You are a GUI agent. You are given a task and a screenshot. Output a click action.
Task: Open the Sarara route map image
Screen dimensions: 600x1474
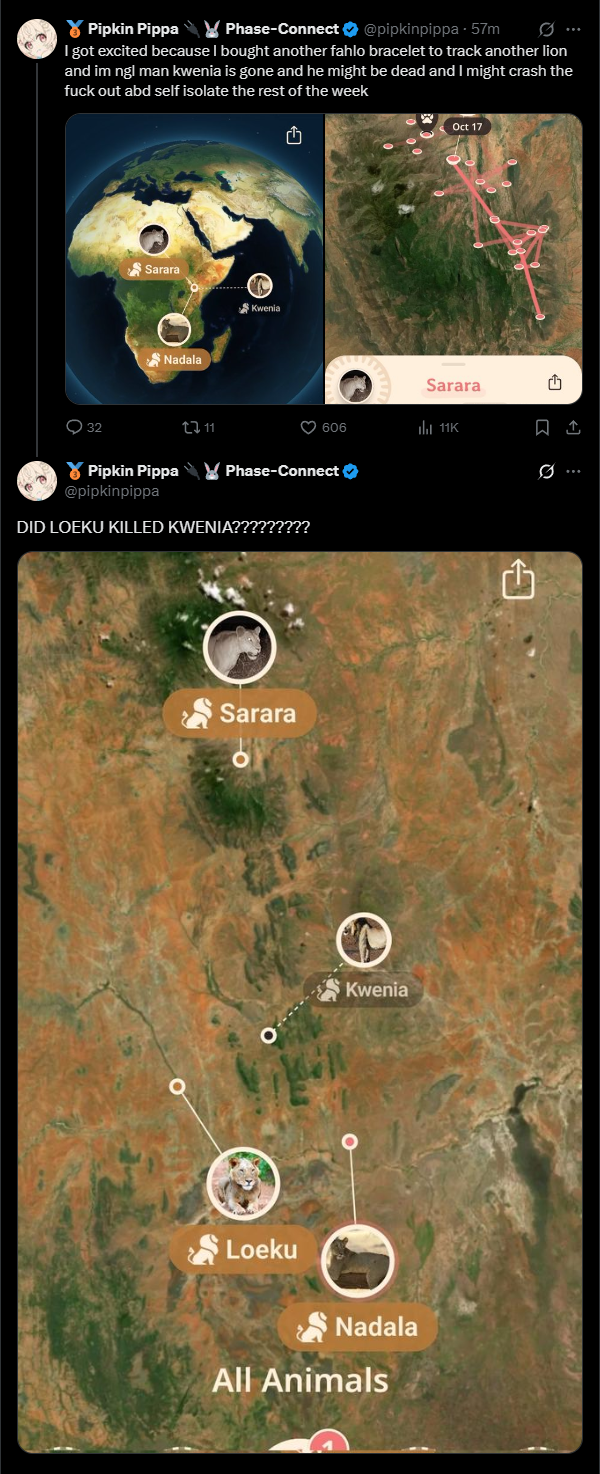454,258
